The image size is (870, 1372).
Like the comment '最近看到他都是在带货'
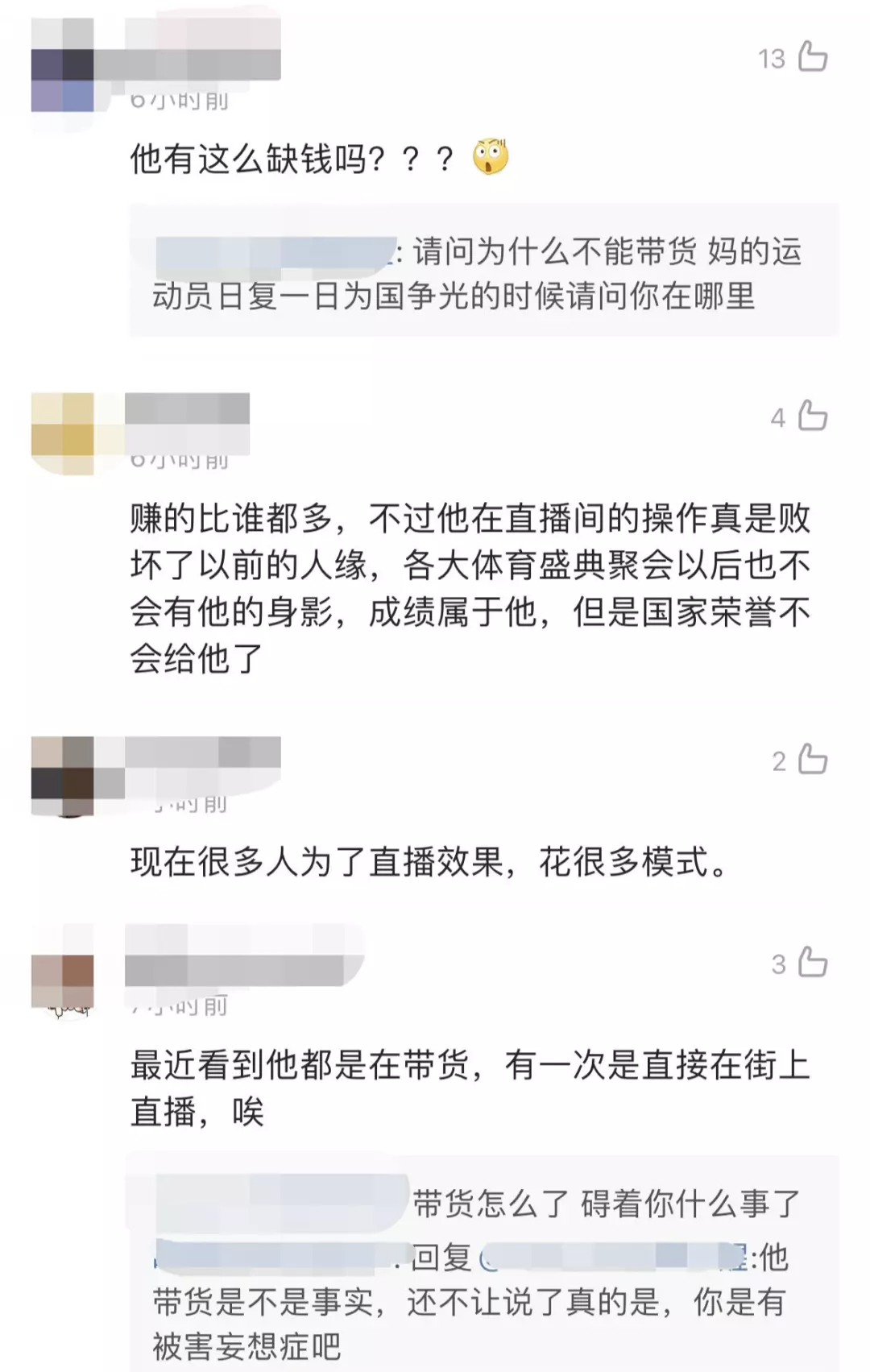click(x=812, y=963)
